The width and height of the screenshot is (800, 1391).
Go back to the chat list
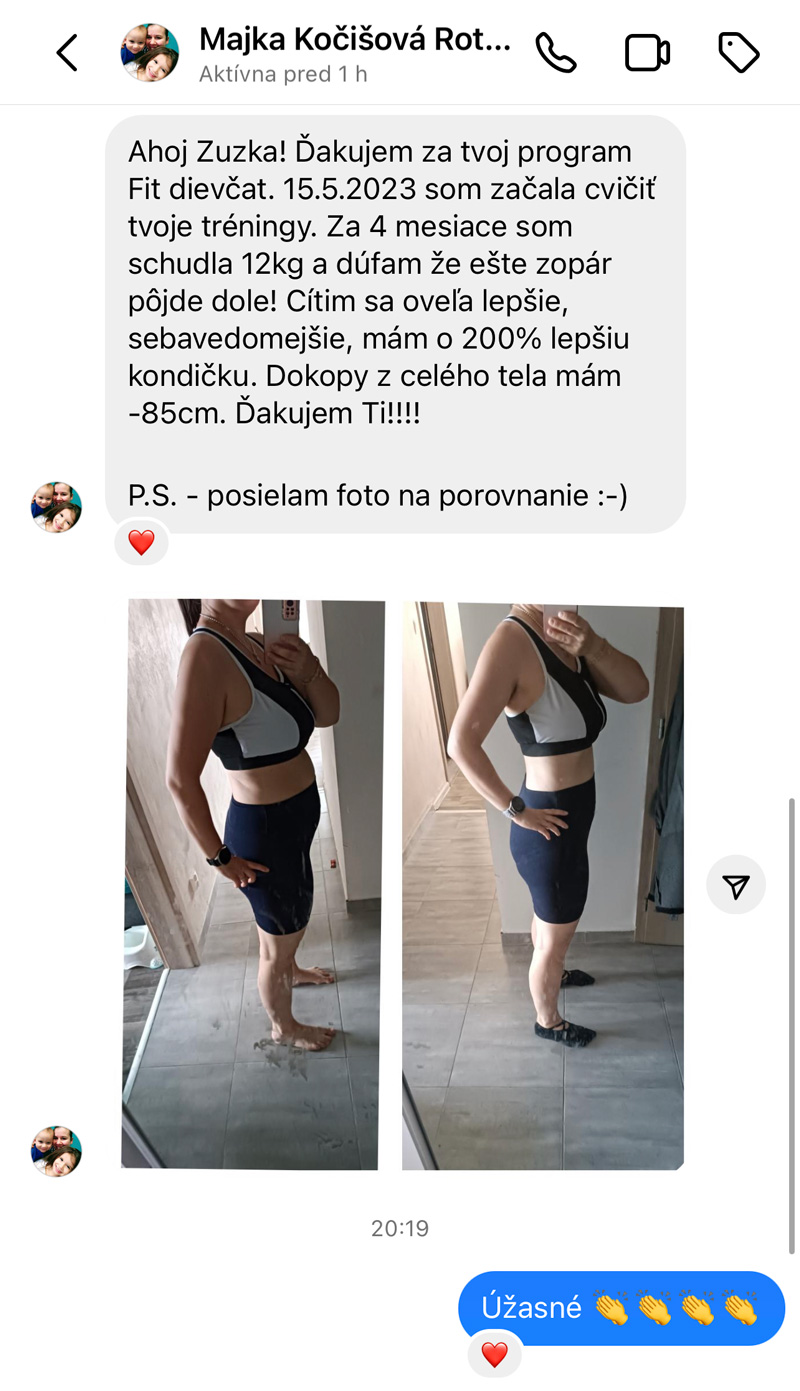click(66, 53)
